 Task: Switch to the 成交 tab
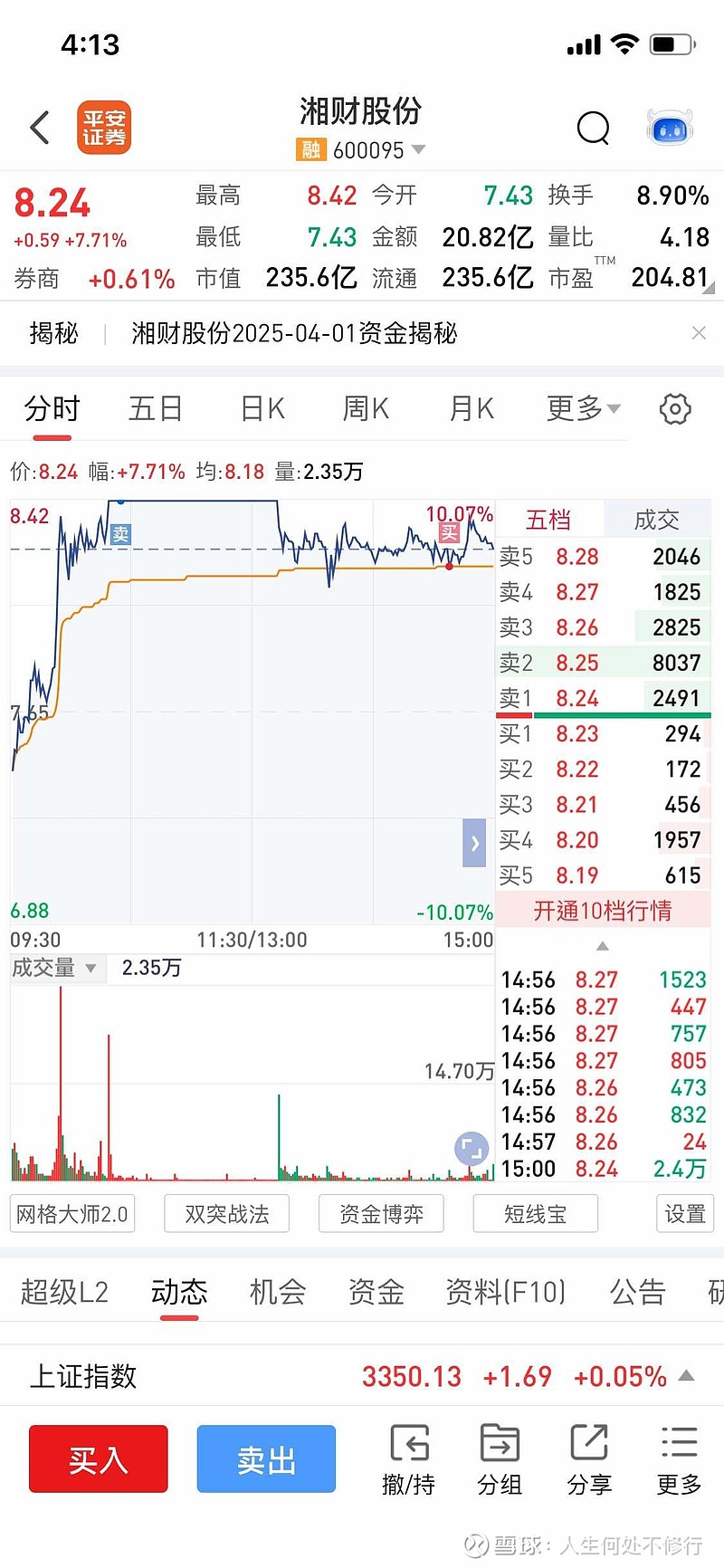[656, 520]
